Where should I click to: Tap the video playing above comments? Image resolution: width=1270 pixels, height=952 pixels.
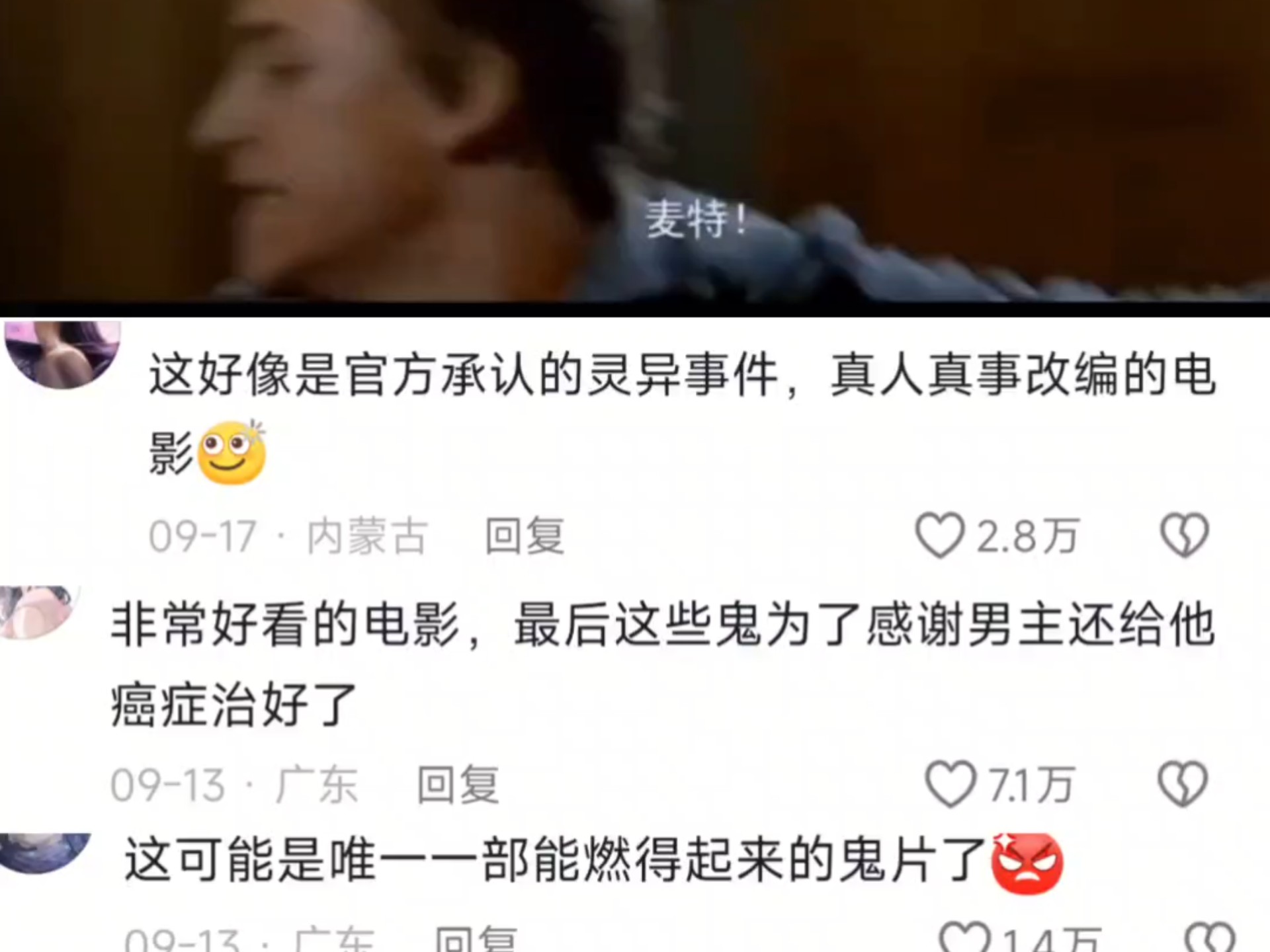click(x=635, y=152)
